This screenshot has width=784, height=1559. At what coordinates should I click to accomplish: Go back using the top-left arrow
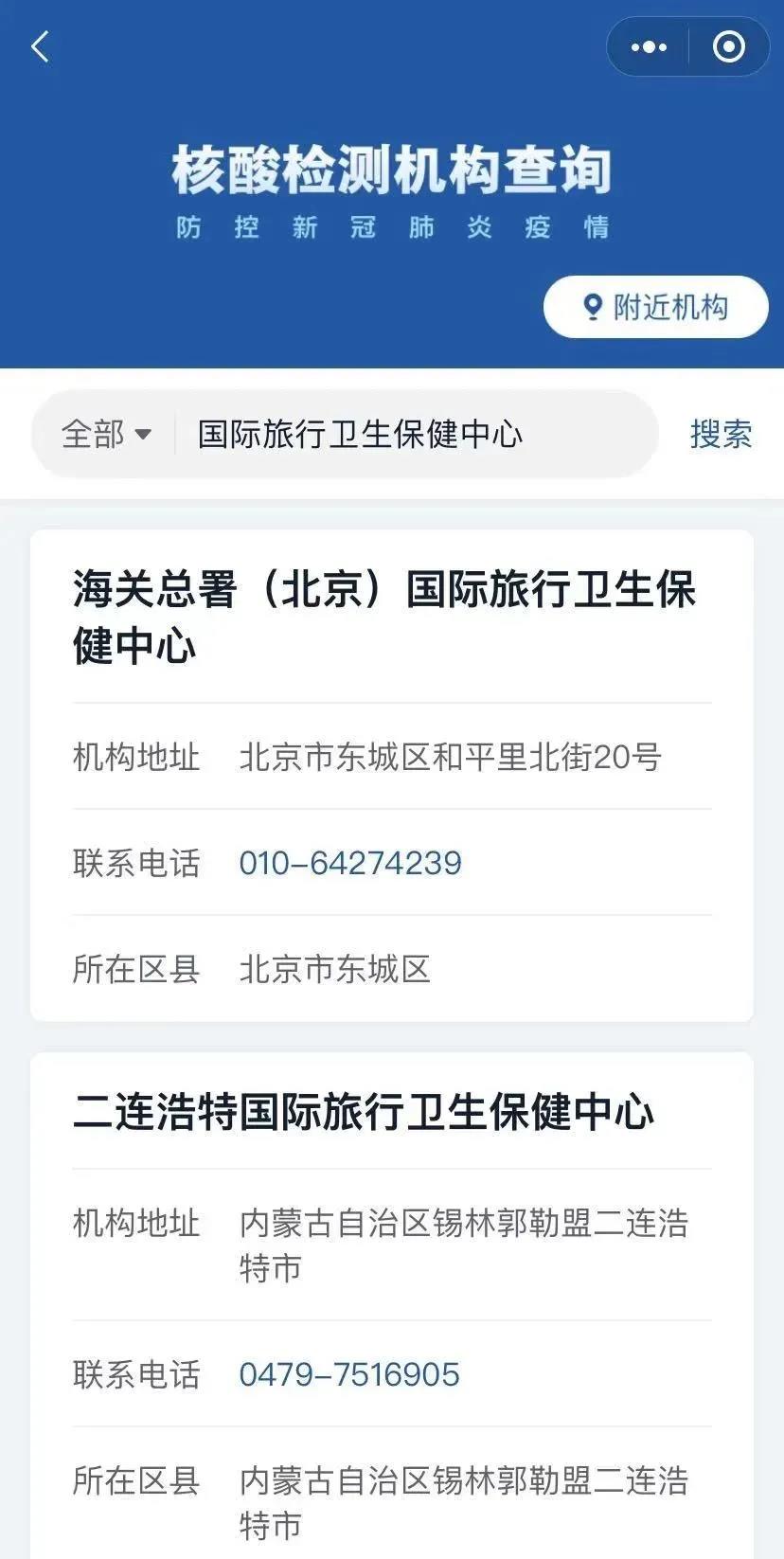(40, 46)
